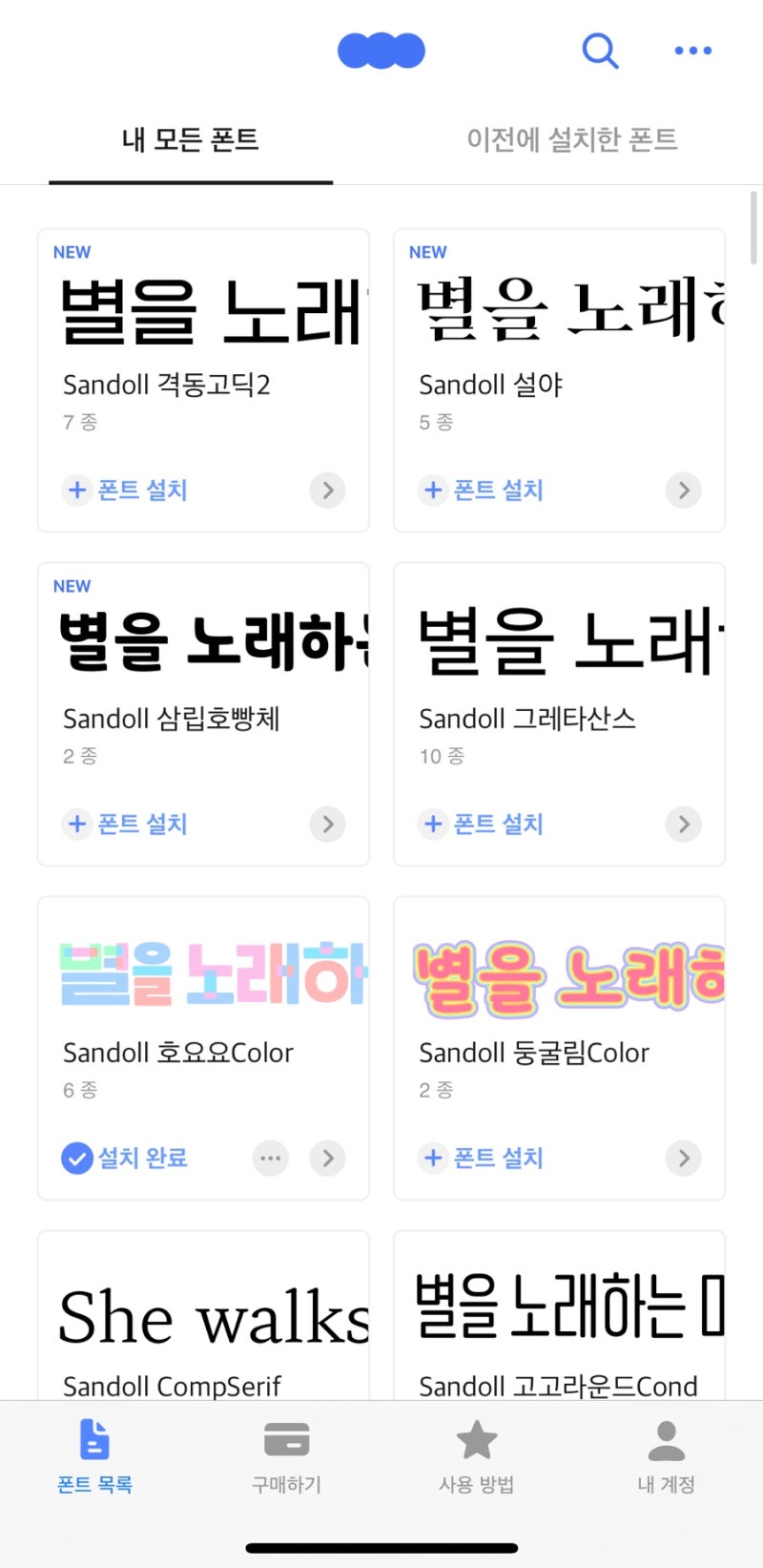Go to the 구매하기 tab

(x=286, y=1457)
